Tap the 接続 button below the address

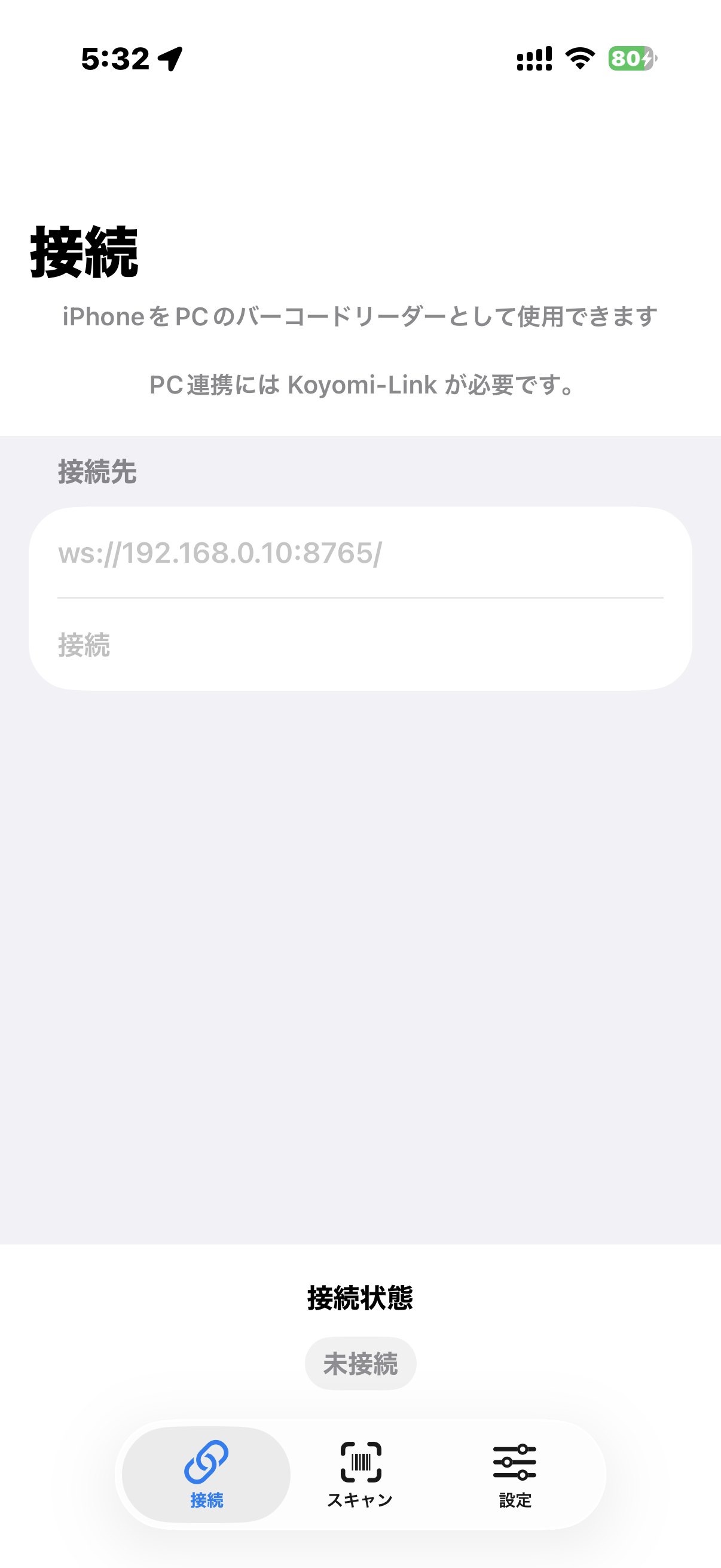pyautogui.click(x=84, y=645)
